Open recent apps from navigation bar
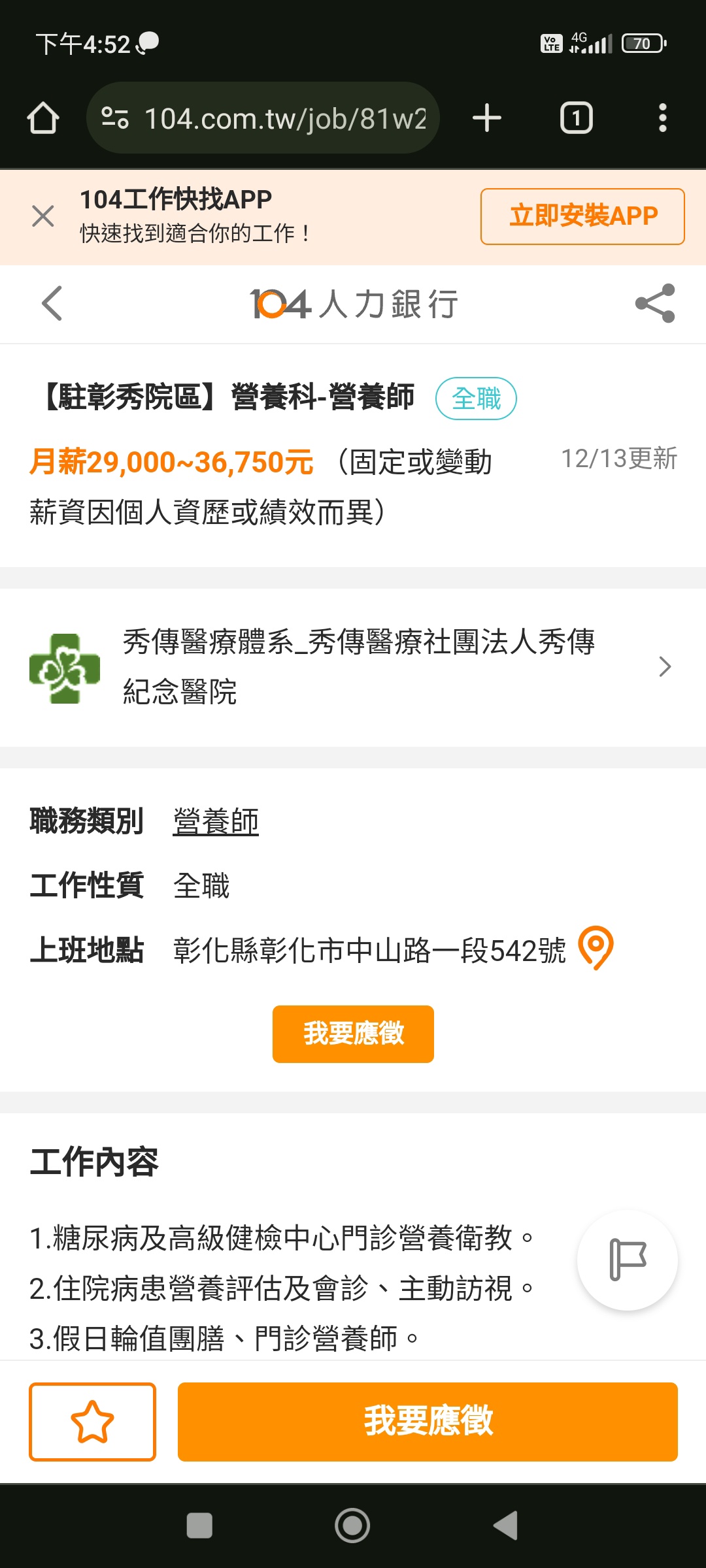This screenshot has width=706, height=1568. (x=199, y=1526)
